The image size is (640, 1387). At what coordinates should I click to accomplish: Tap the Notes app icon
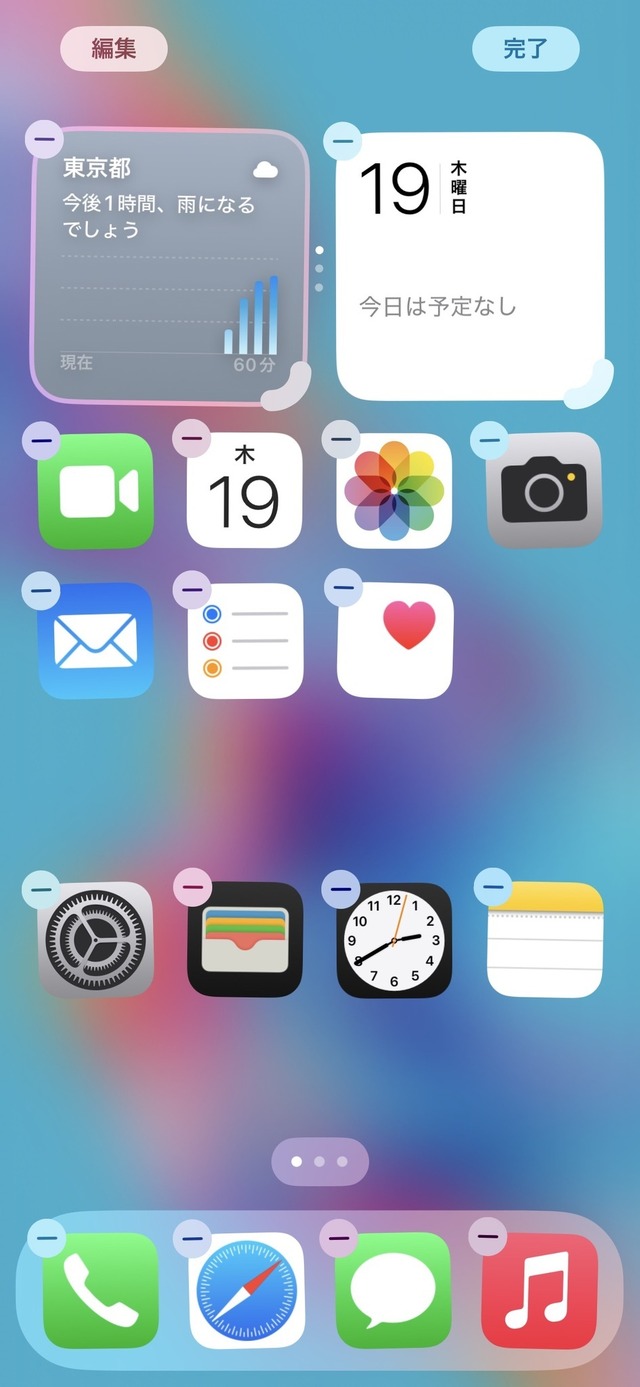pyautogui.click(x=544, y=940)
